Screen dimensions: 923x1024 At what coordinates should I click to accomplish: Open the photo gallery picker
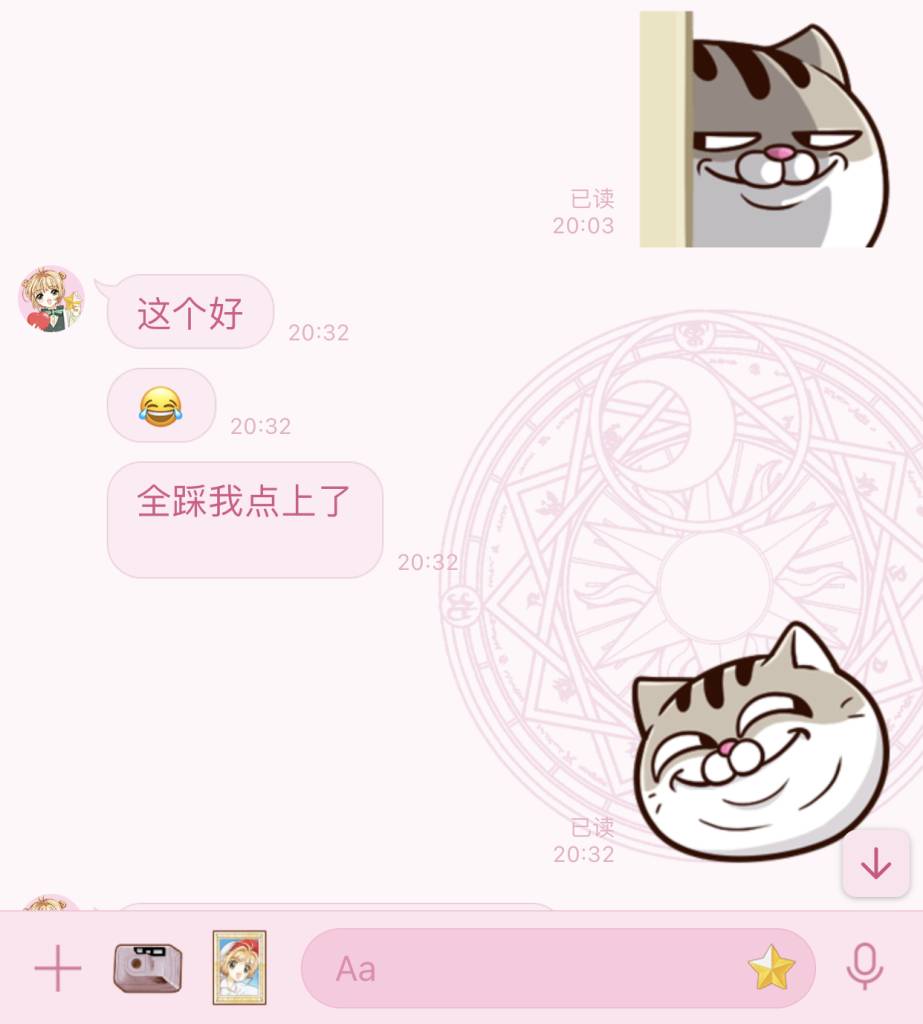[x=240, y=967]
